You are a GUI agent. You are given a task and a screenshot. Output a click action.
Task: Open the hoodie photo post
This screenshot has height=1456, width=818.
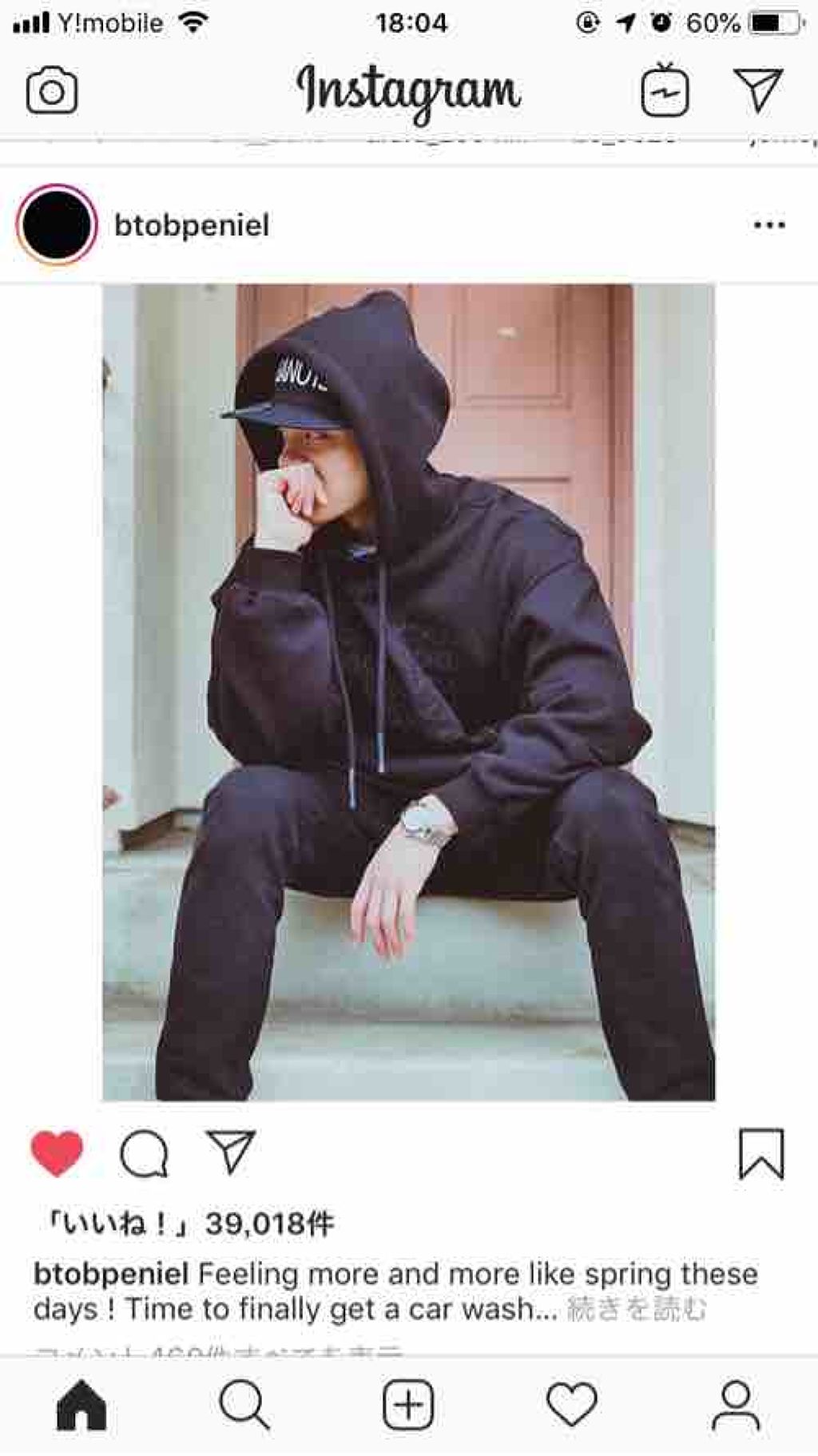click(408, 692)
